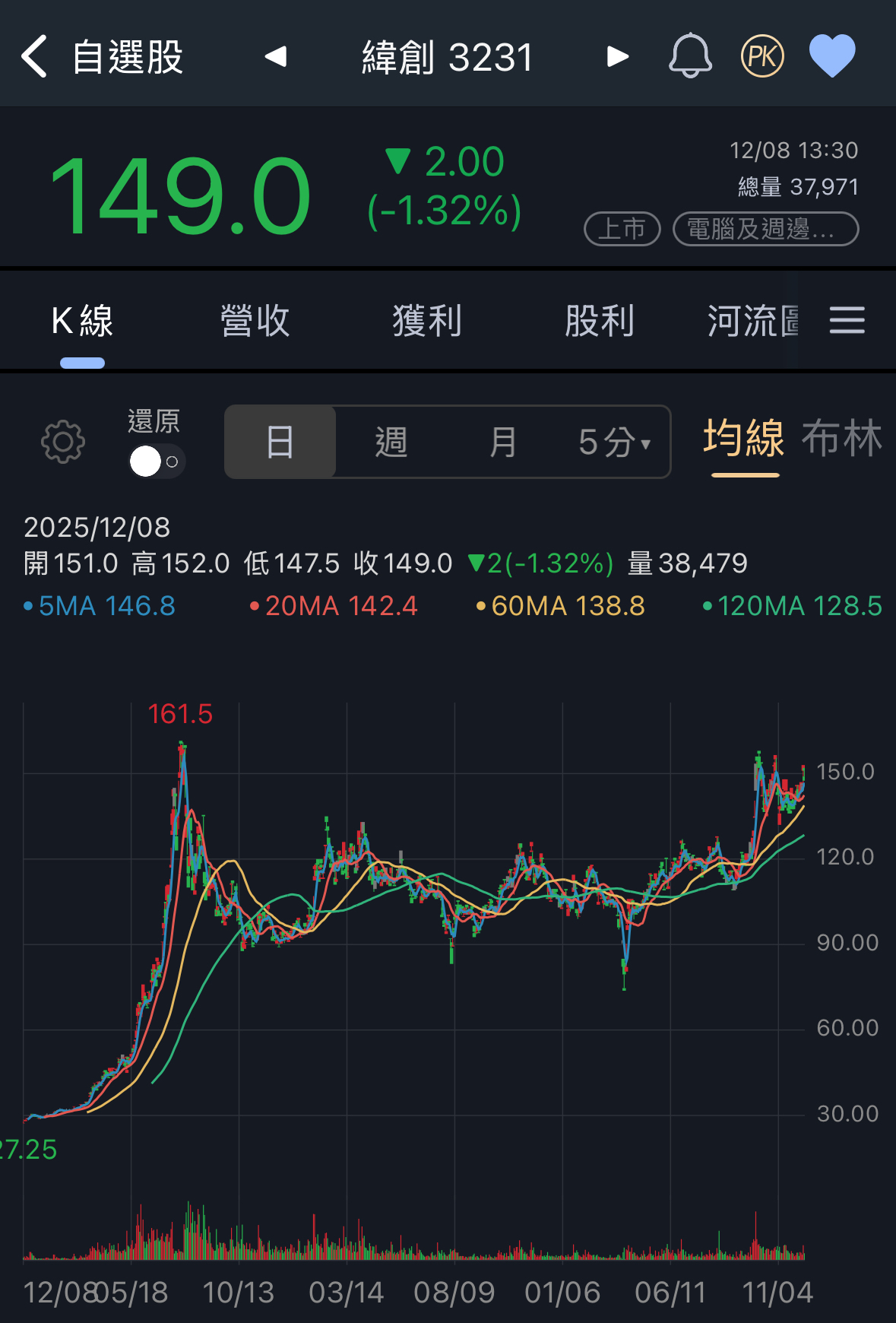896x1323 pixels.
Task: Open the PK stock comparison
Action: [x=762, y=56]
